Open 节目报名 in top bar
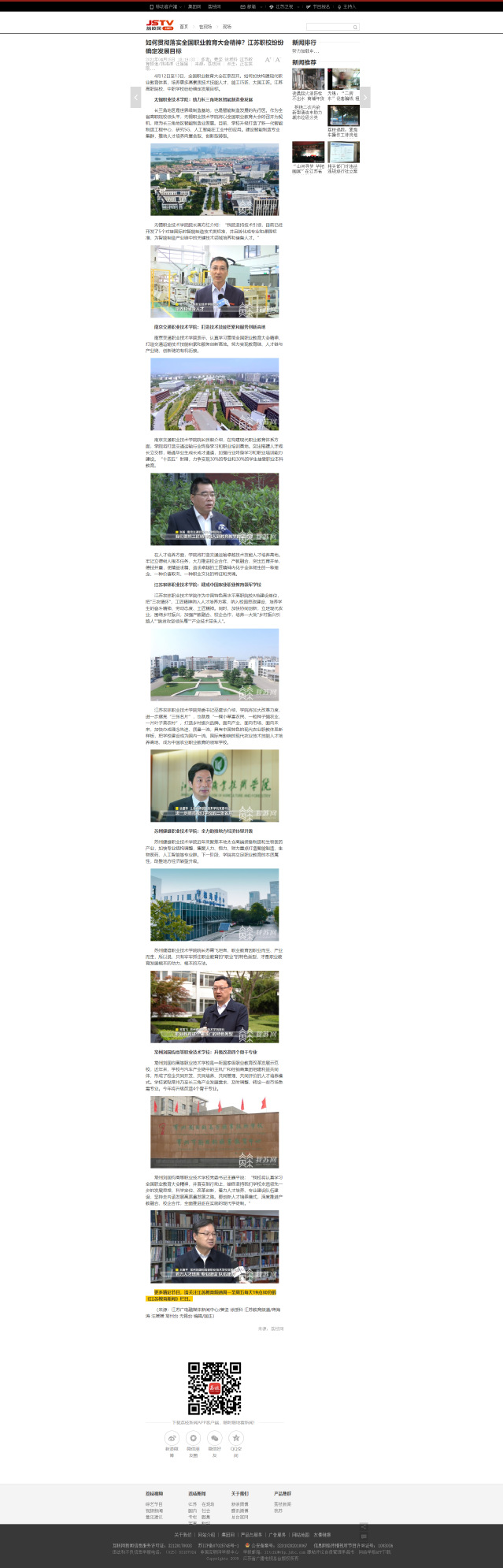The width and height of the screenshot is (503, 1568). [x=320, y=6]
